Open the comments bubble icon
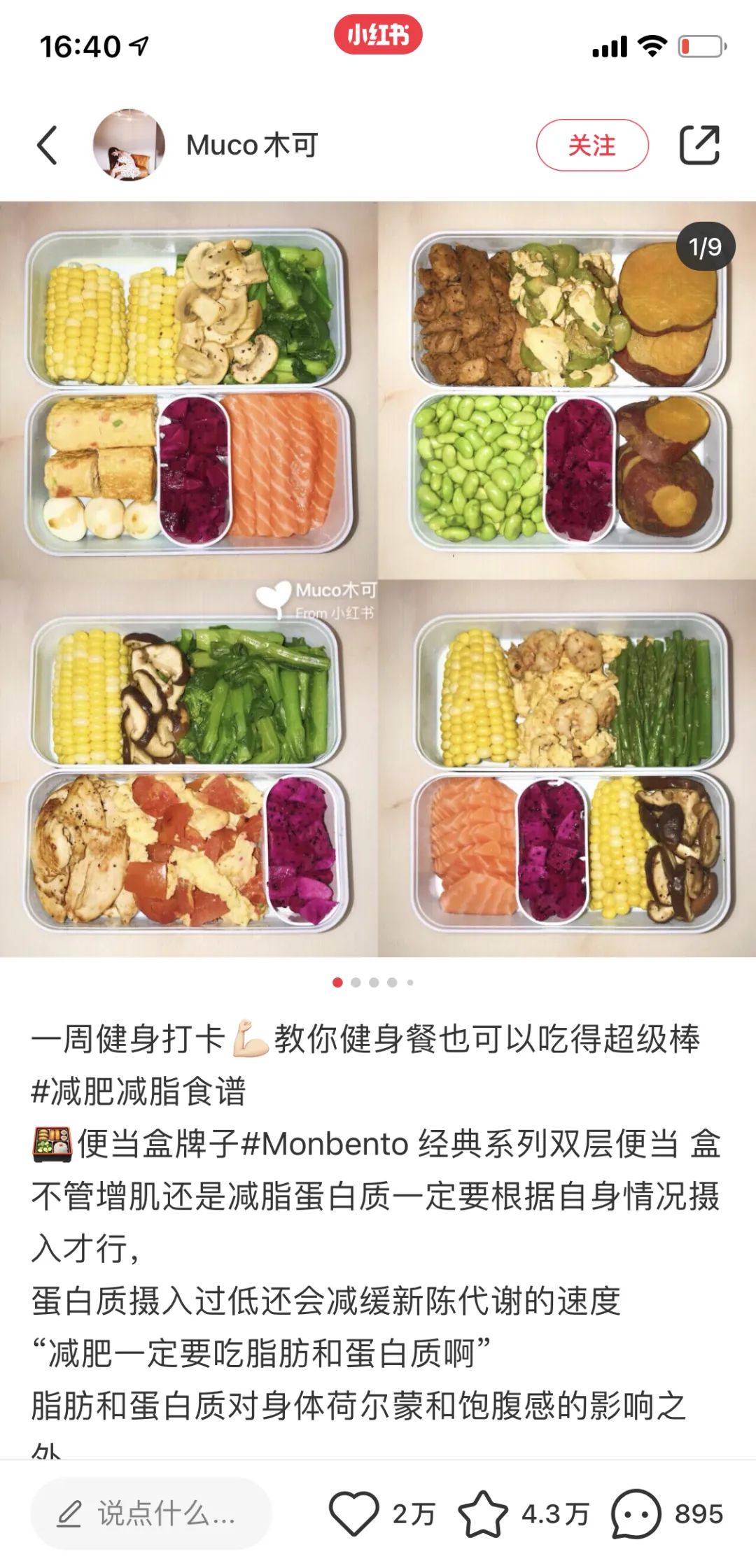 pyautogui.click(x=636, y=1513)
